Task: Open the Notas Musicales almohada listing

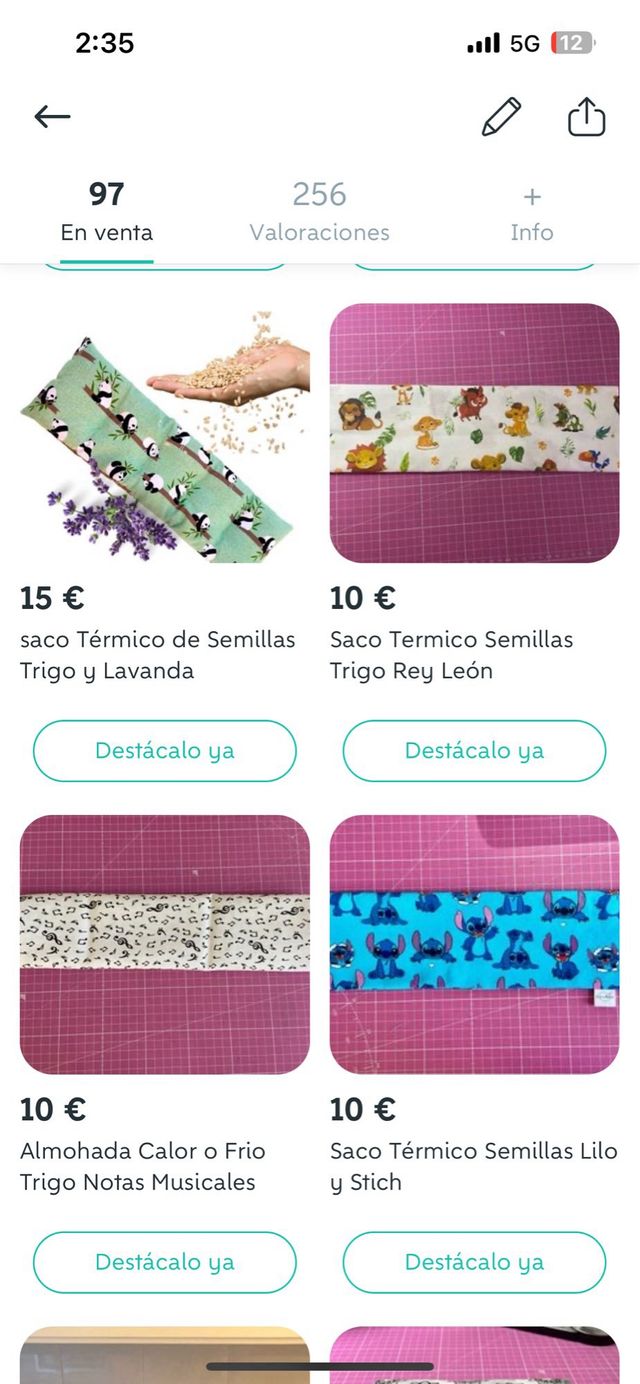Action: [165, 944]
